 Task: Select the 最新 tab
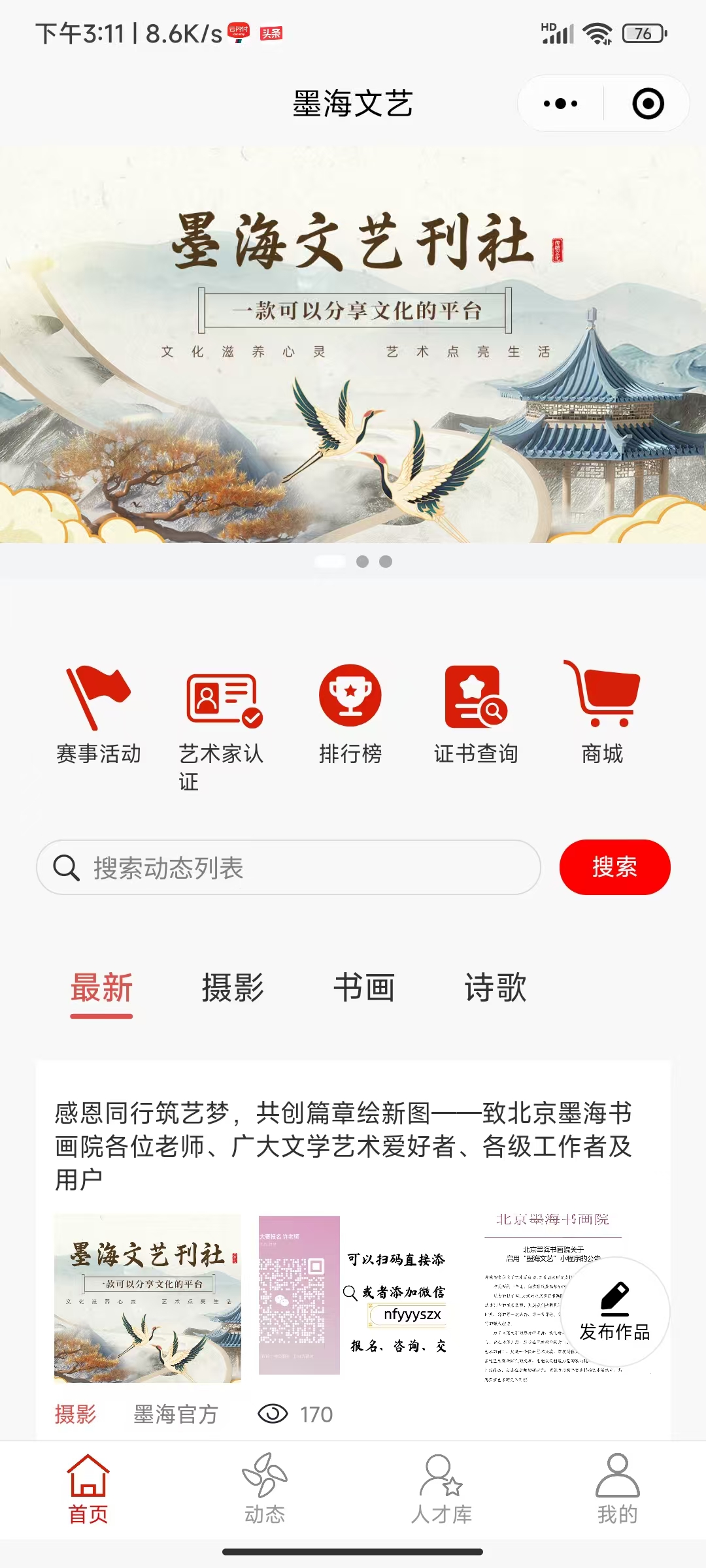tap(102, 988)
